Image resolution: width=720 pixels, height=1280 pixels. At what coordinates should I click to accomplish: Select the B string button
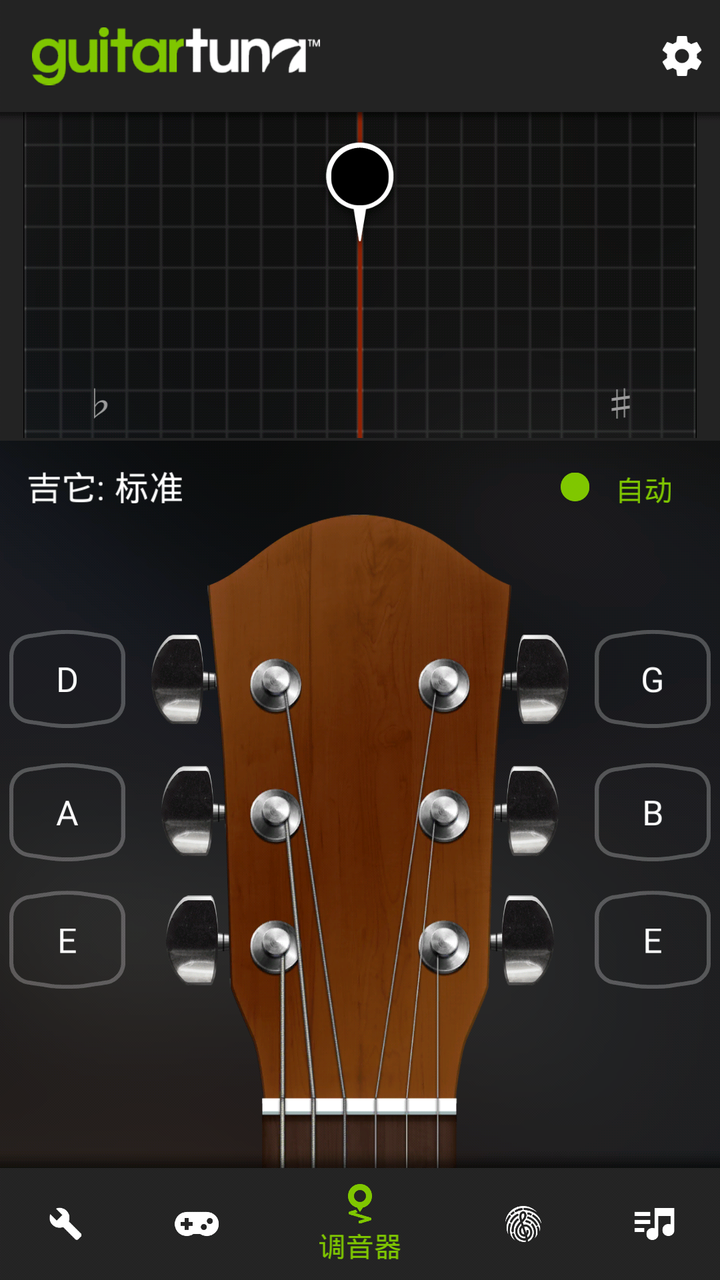tap(652, 813)
